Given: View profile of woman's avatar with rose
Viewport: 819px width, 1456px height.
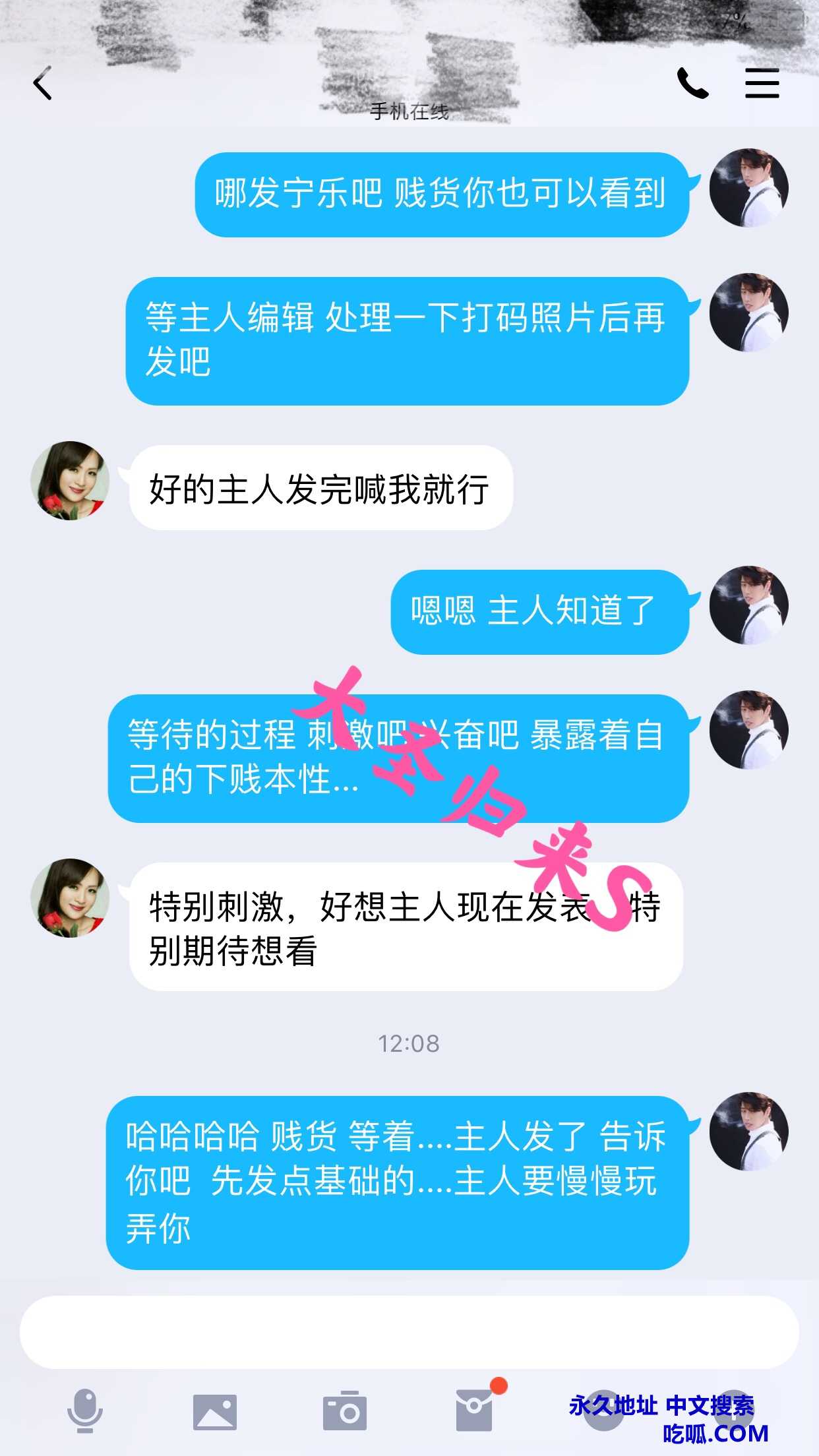Looking at the screenshot, I should (70, 481).
